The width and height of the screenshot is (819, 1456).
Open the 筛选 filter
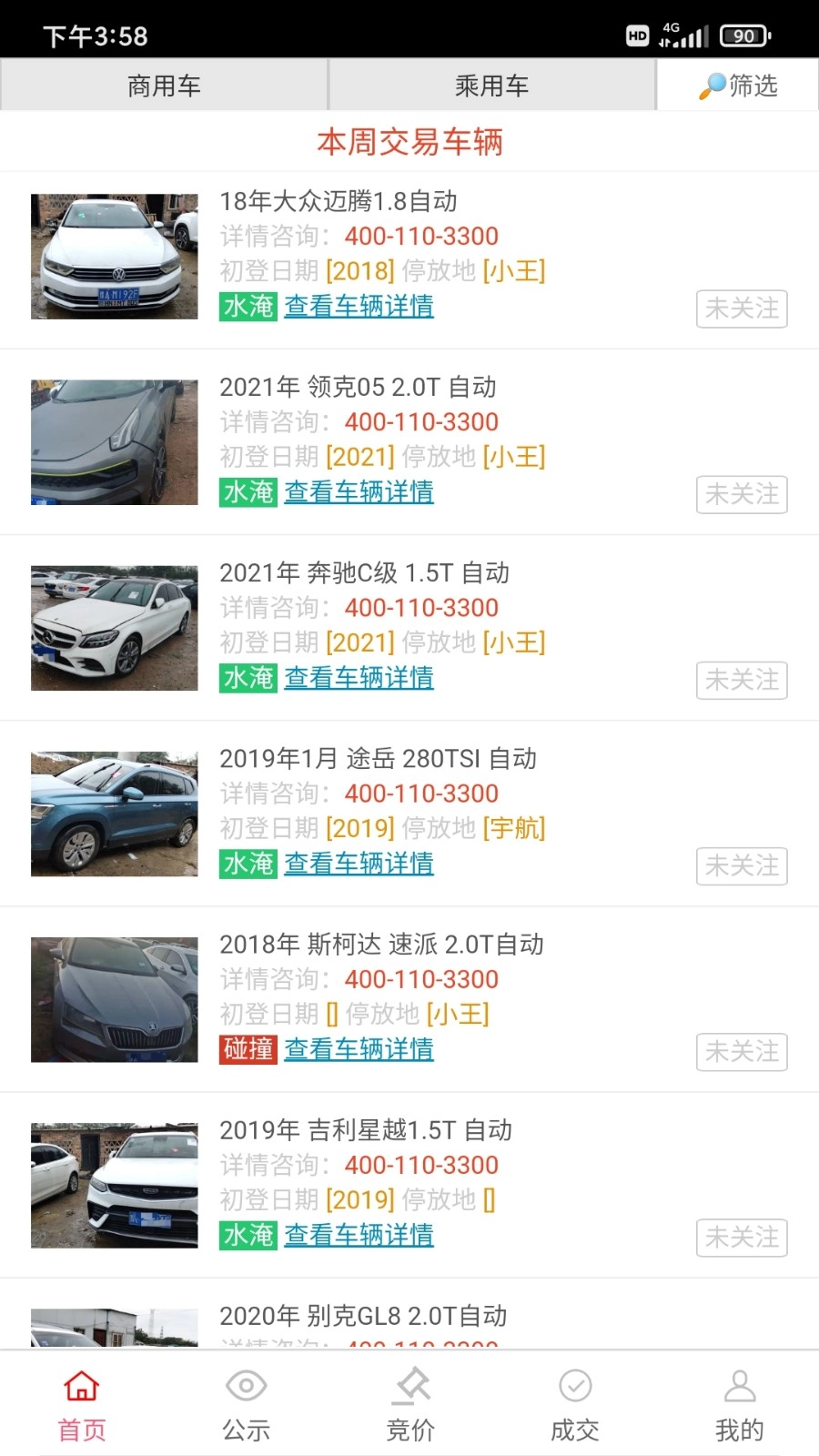(x=738, y=86)
